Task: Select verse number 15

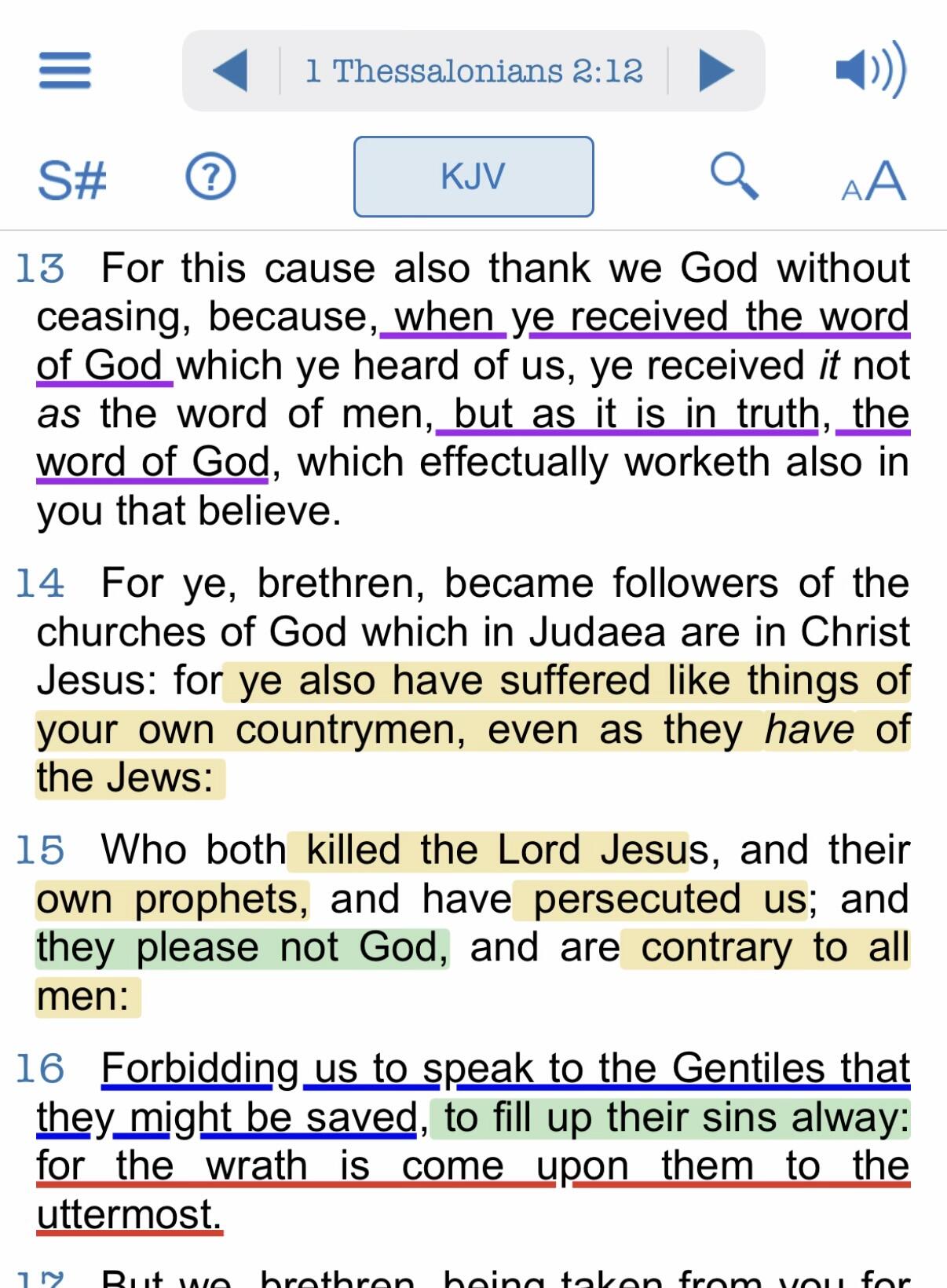Action: (x=40, y=851)
